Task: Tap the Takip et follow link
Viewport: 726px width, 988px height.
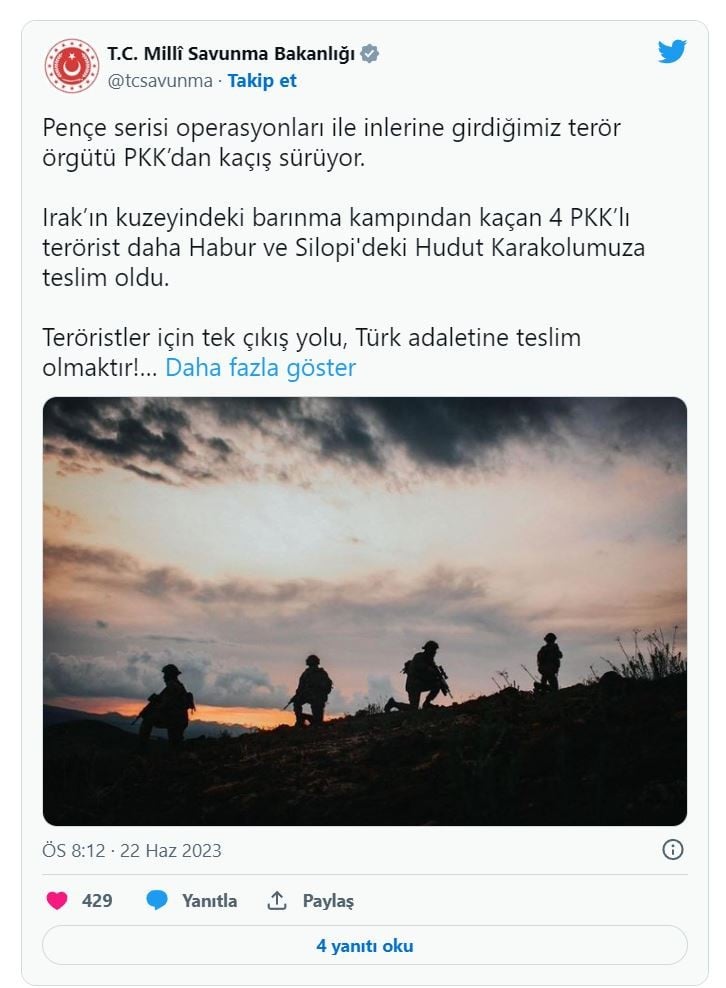Action: pyautogui.click(x=262, y=81)
